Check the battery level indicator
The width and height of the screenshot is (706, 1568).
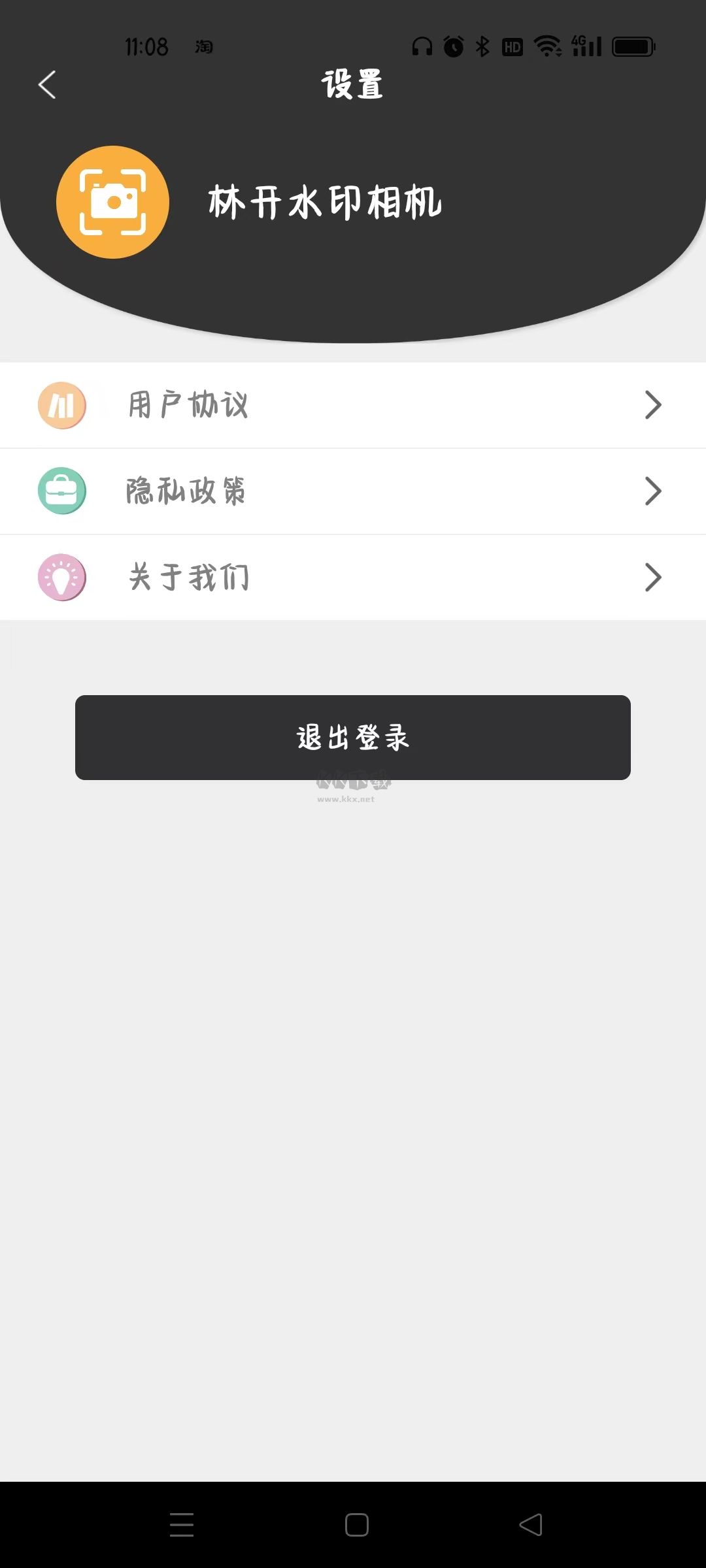pyautogui.click(x=633, y=46)
